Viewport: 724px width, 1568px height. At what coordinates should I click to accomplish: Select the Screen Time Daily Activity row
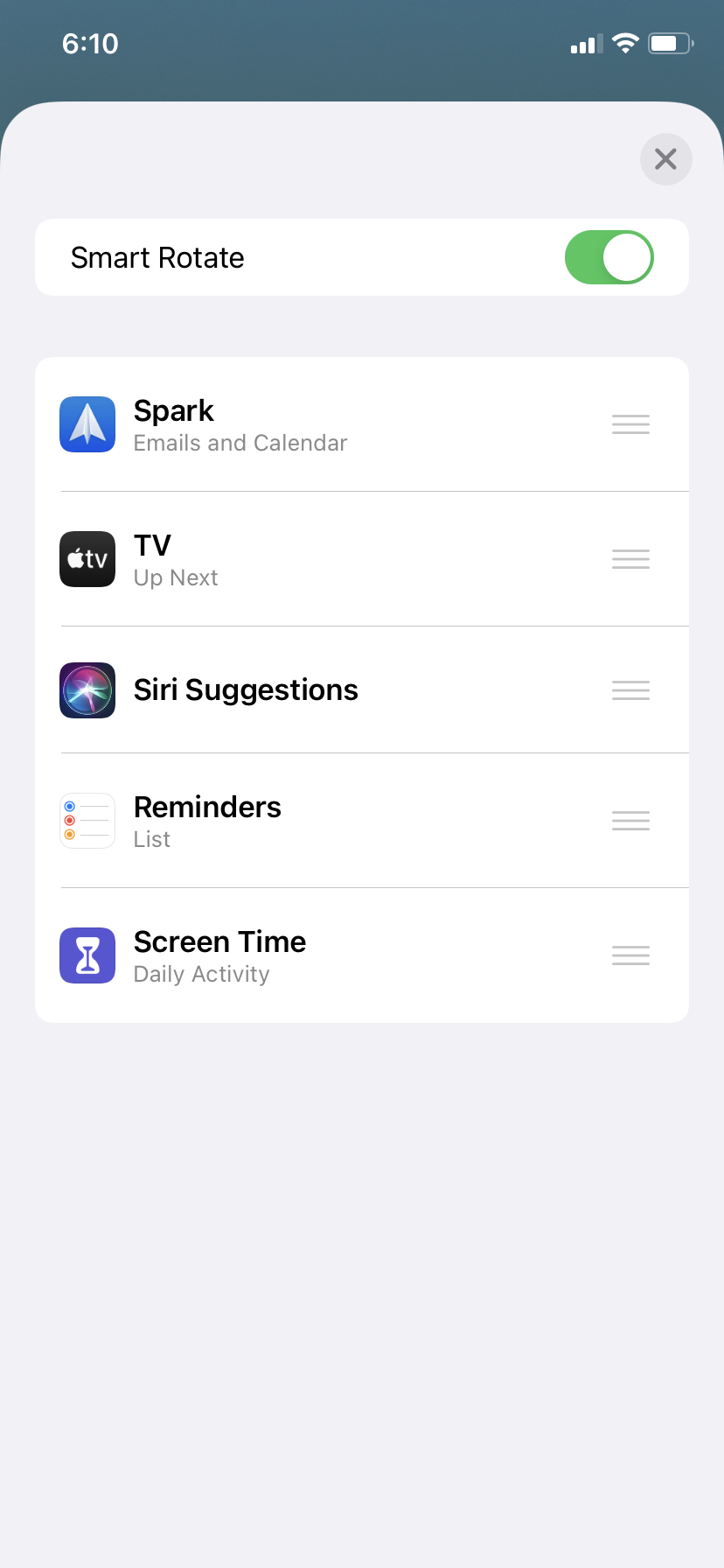(x=362, y=955)
